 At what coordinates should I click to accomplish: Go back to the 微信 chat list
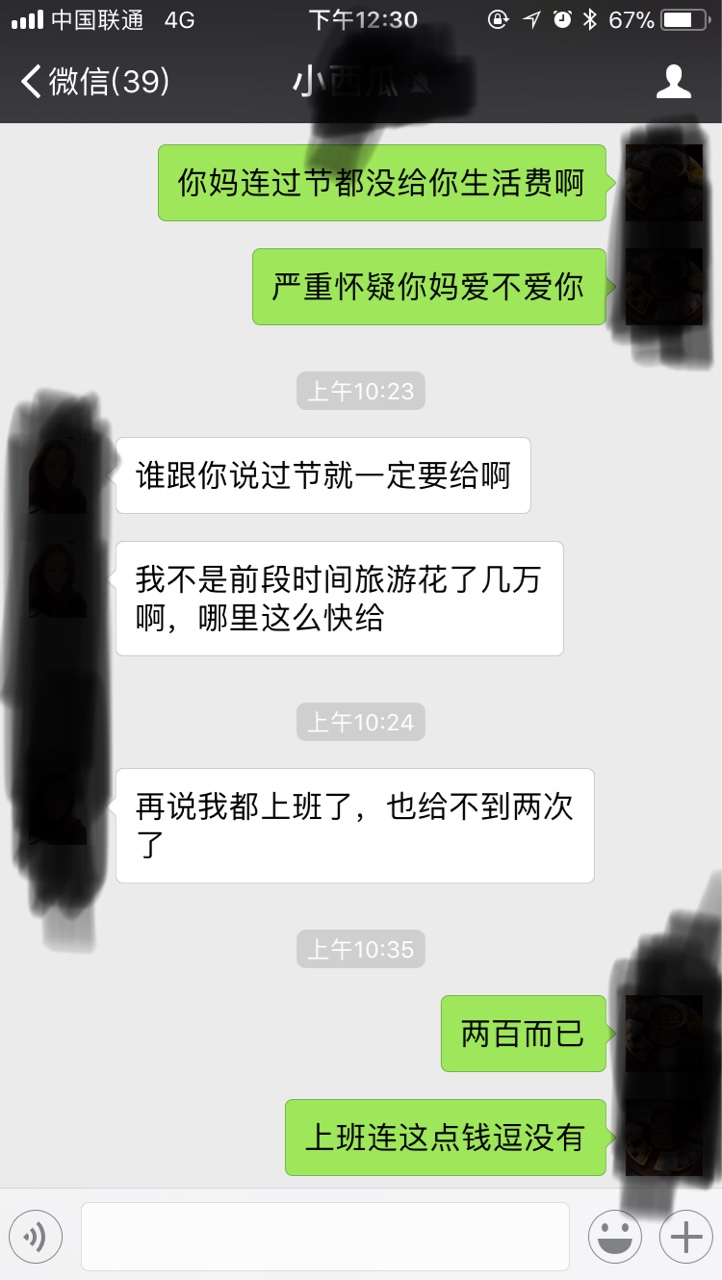click(x=95, y=82)
